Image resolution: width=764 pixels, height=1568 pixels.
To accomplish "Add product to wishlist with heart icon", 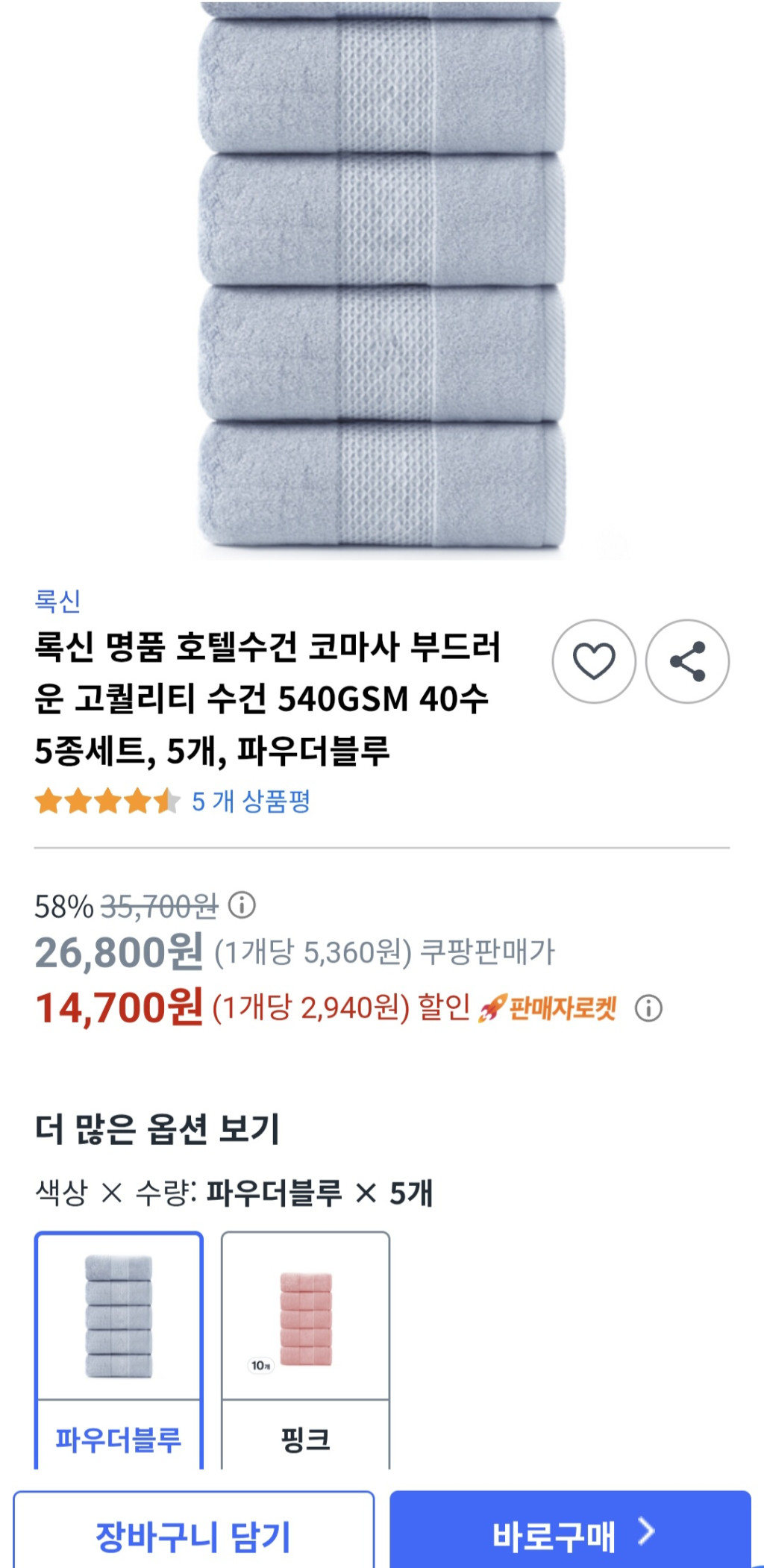I will (x=593, y=661).
